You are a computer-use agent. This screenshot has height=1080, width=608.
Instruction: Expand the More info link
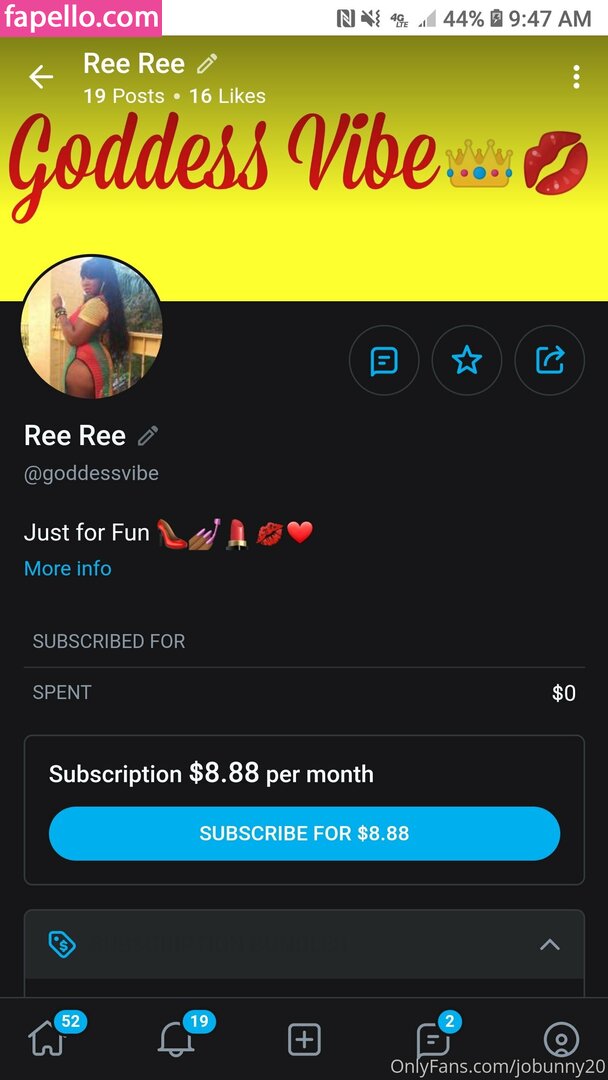68,568
